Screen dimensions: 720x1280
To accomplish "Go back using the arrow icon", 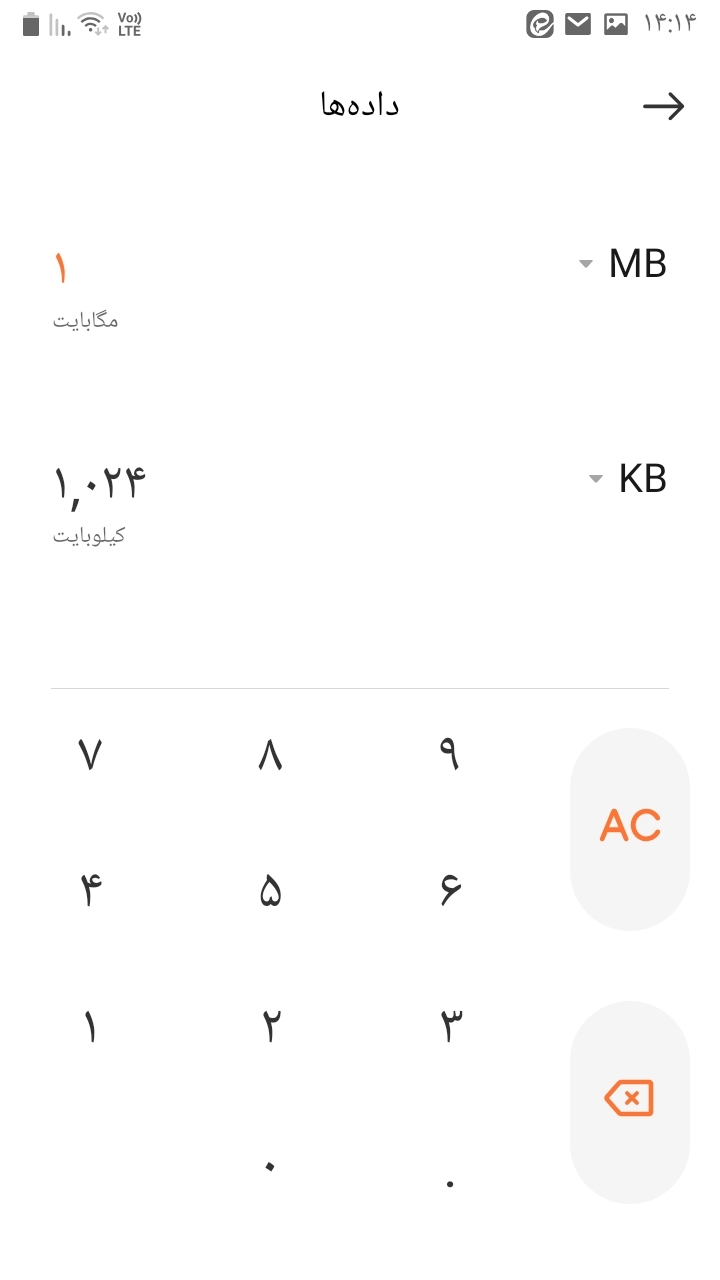I will (663, 106).
